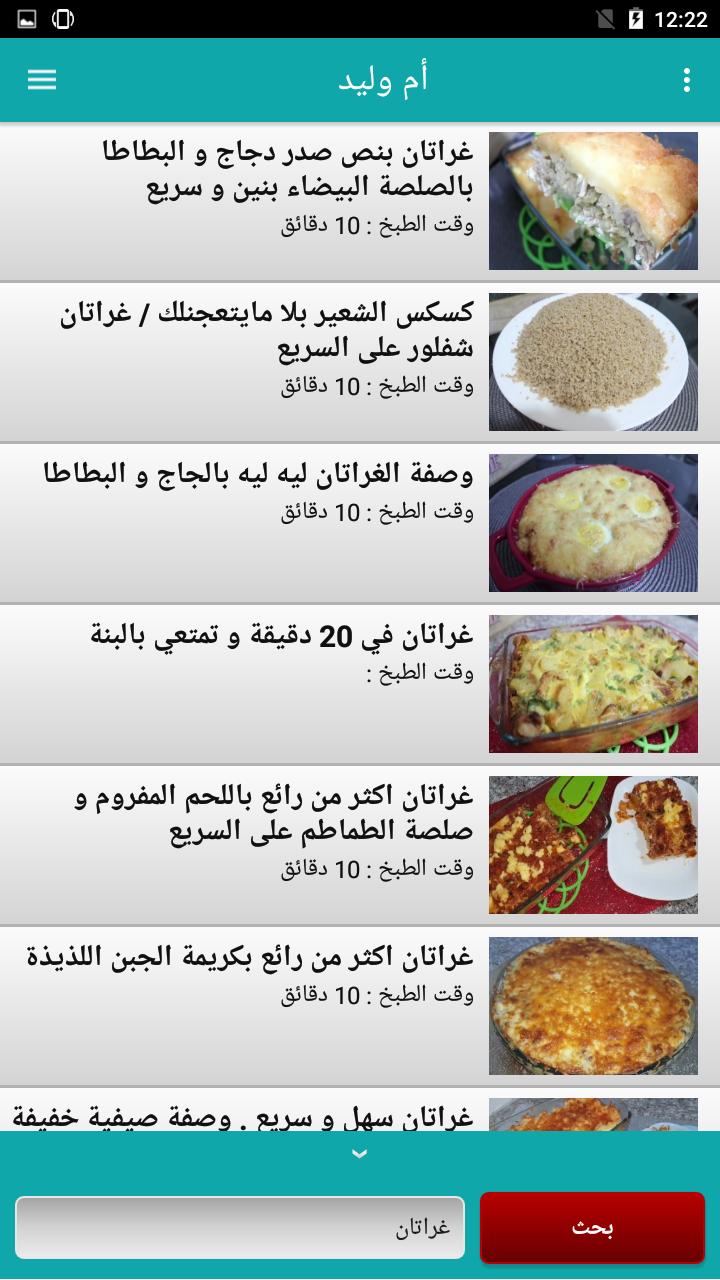Open the three-dot overflow menu
The image size is (720, 1280).
coord(686,80)
